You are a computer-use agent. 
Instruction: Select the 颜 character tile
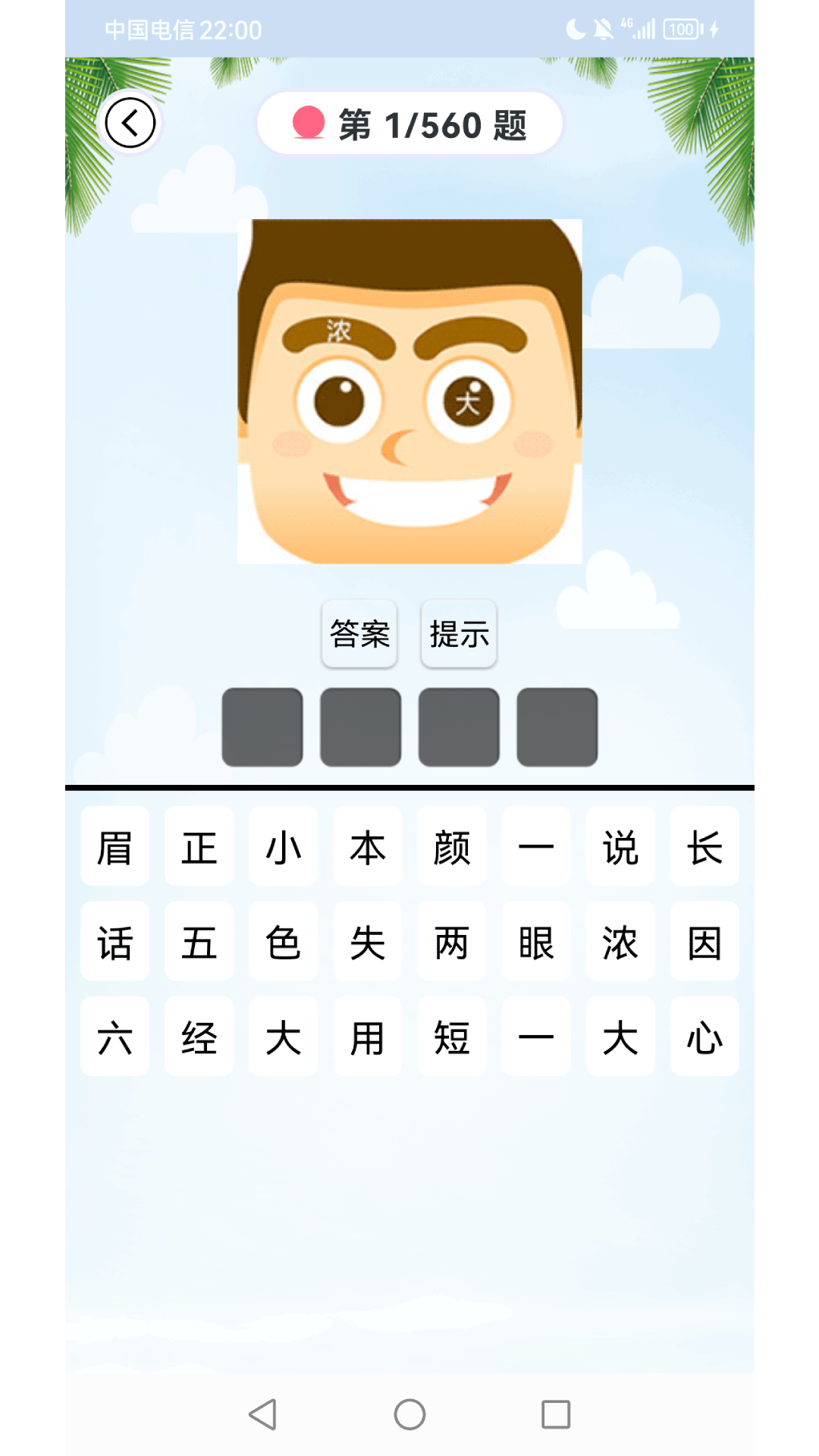(x=451, y=849)
